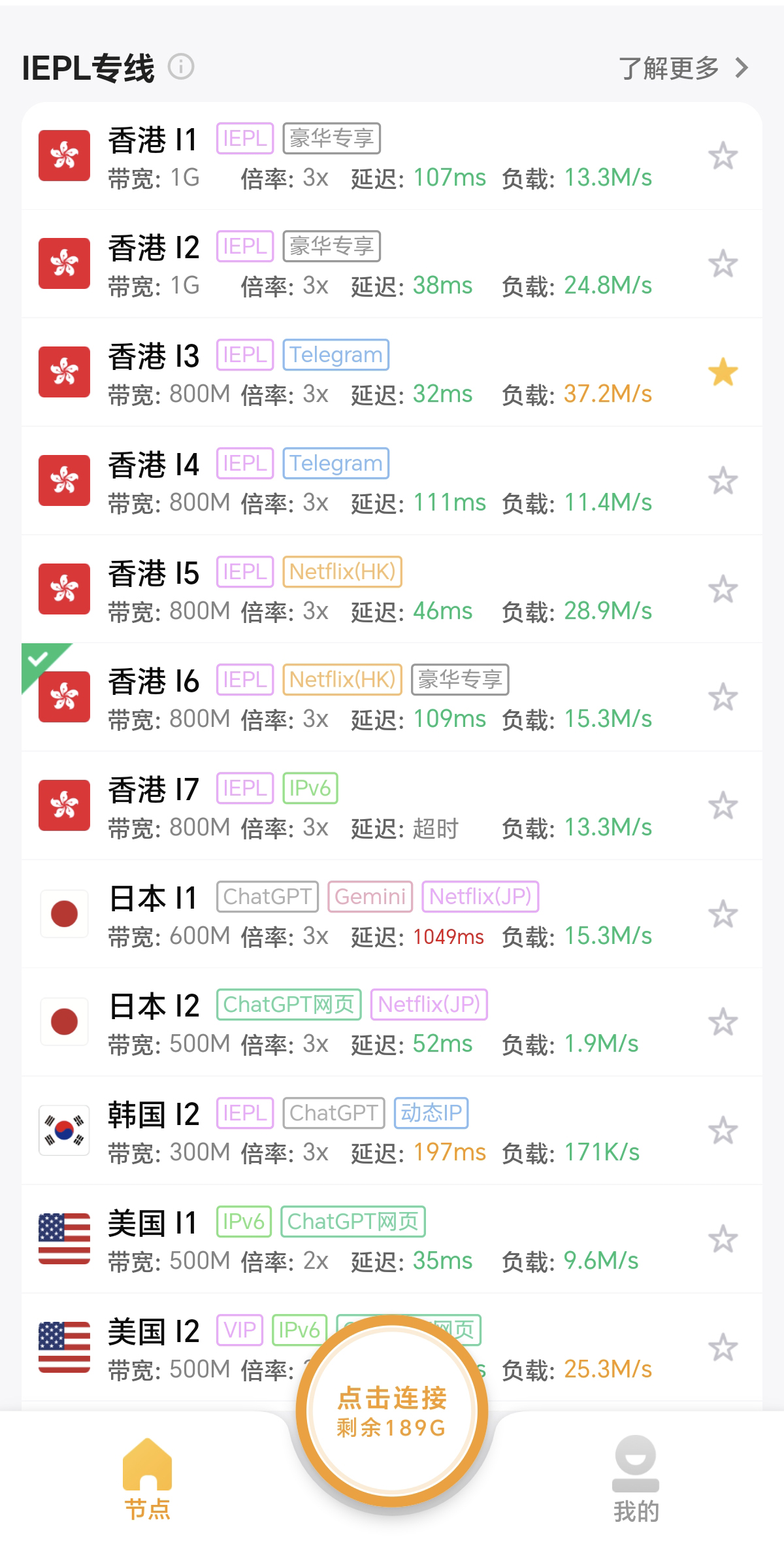Unfavorite the 香港 I3 node star
Screen dimensions: 784x1548
click(723, 373)
